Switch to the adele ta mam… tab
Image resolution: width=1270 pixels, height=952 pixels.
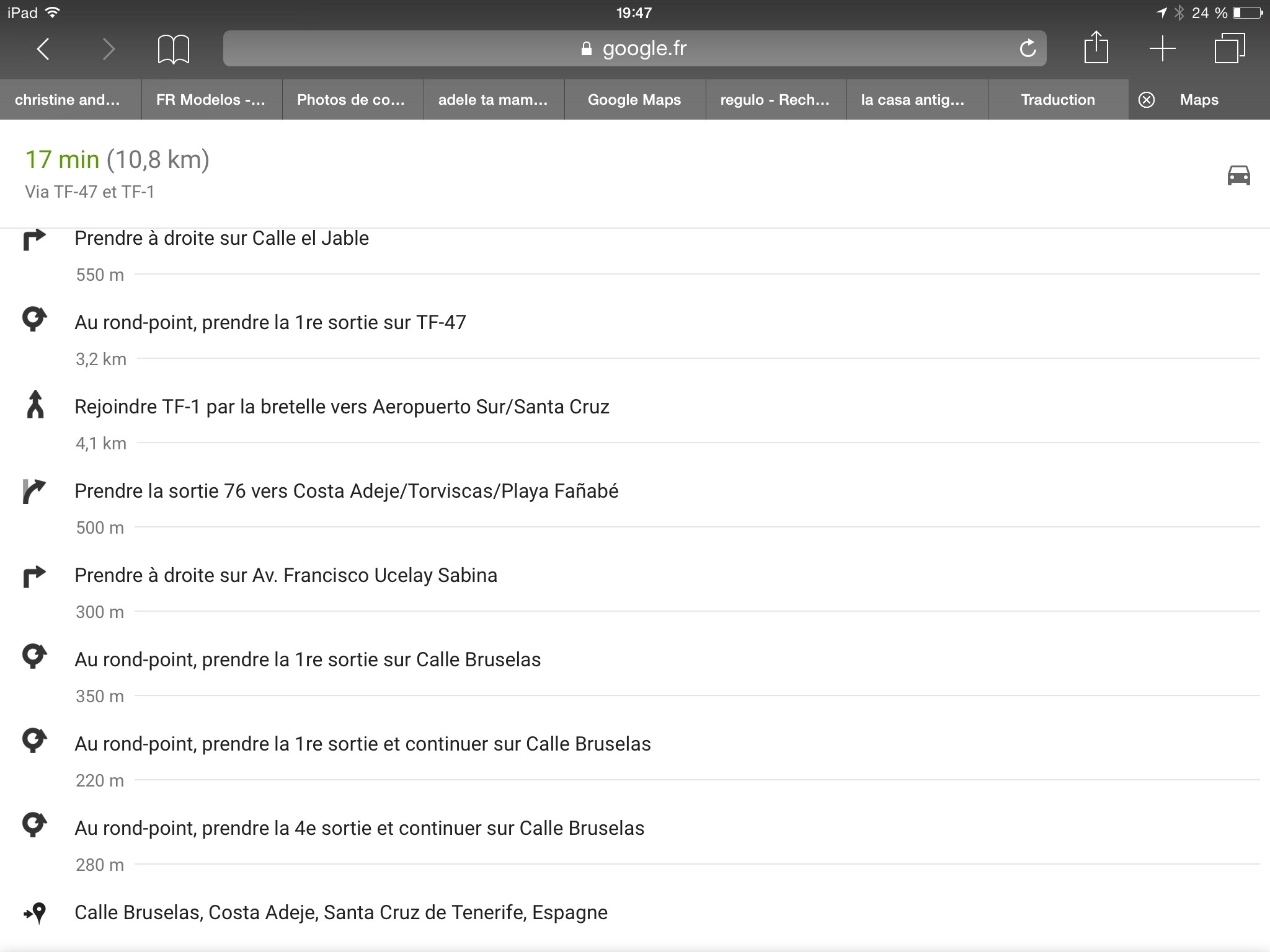point(492,100)
